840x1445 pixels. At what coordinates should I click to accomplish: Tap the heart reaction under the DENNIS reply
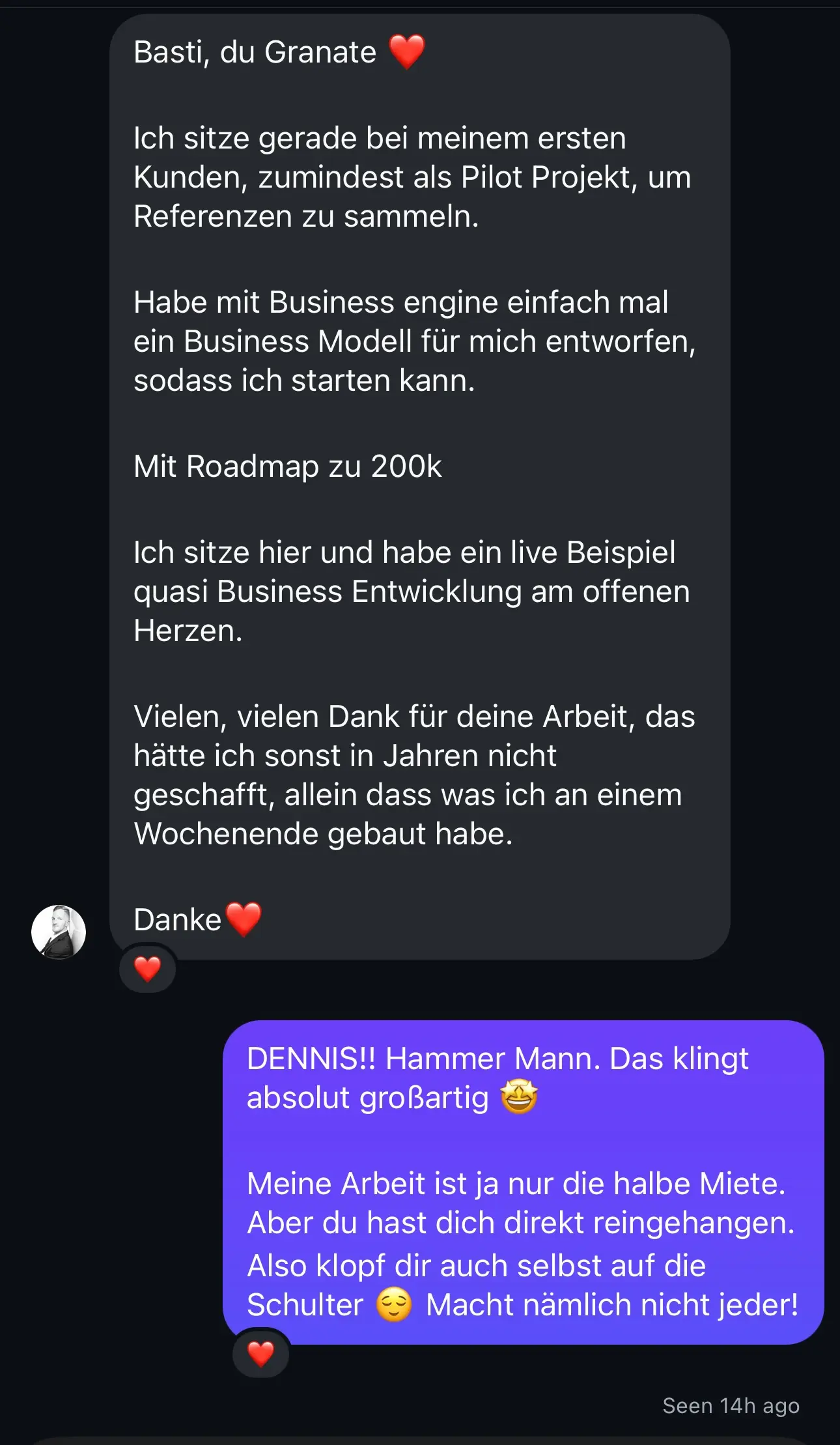(261, 1354)
